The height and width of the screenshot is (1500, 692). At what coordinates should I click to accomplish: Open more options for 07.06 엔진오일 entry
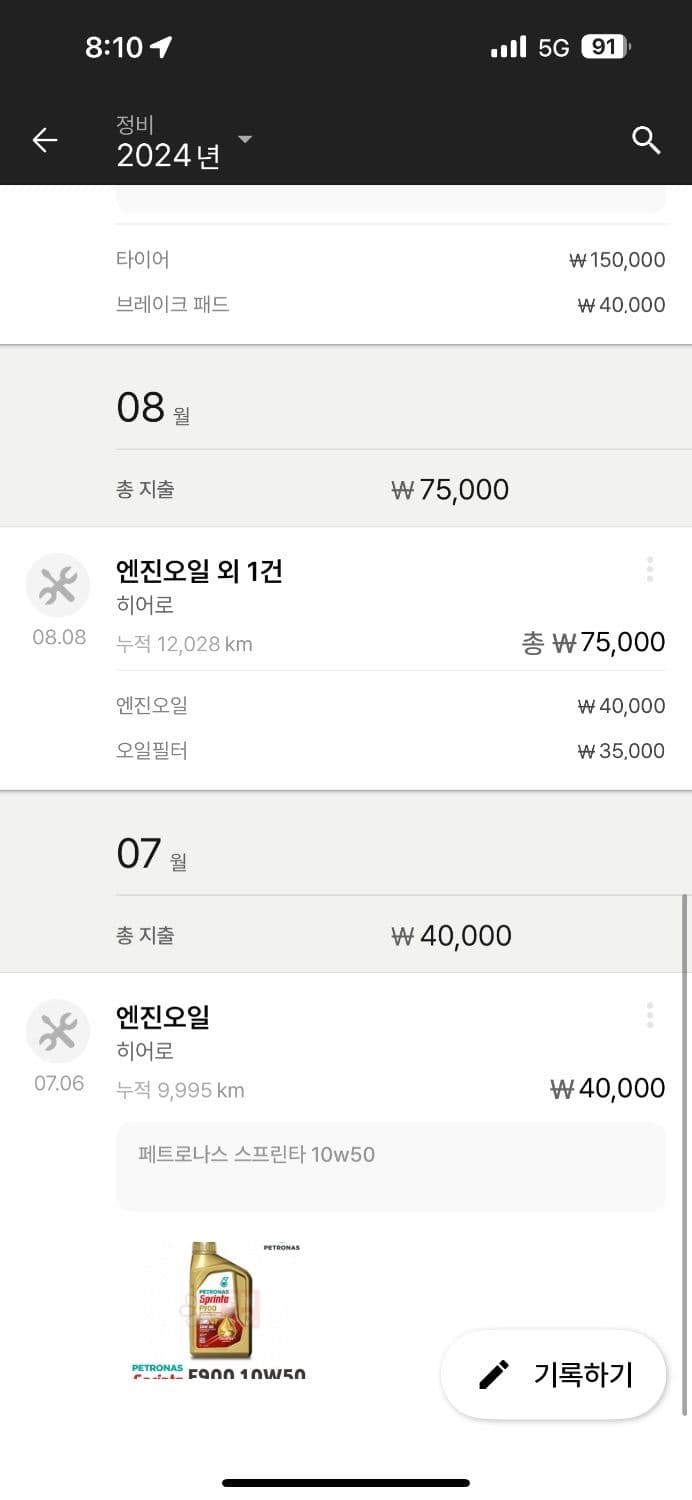650,1016
